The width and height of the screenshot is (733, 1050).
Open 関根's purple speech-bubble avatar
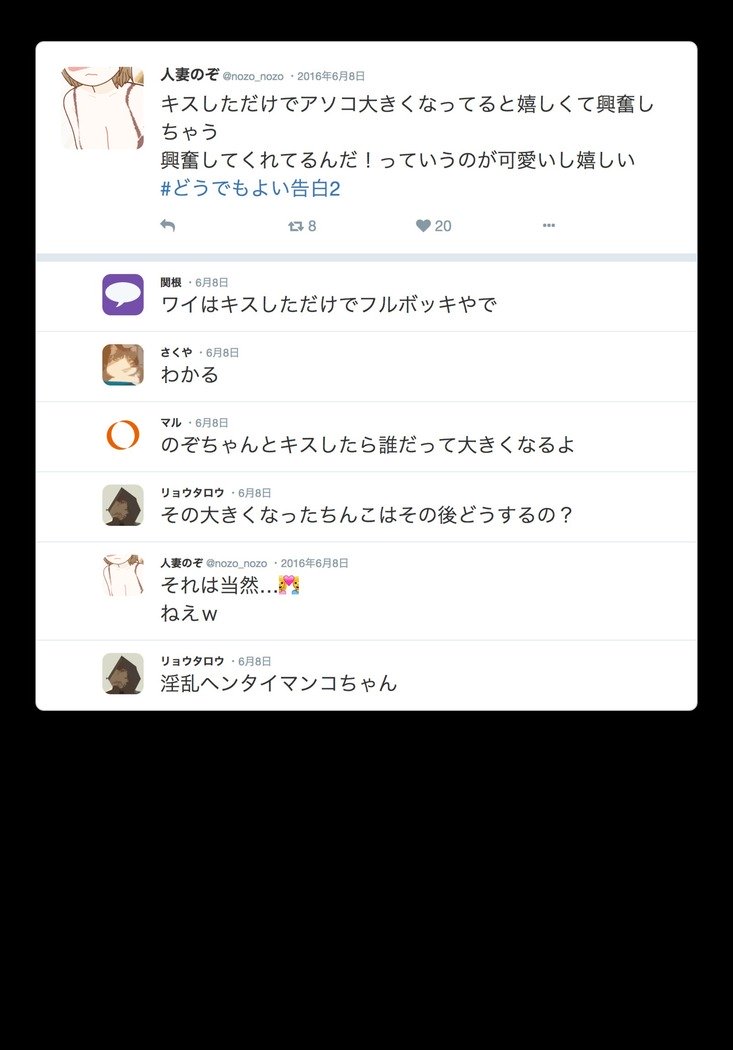coord(121,292)
